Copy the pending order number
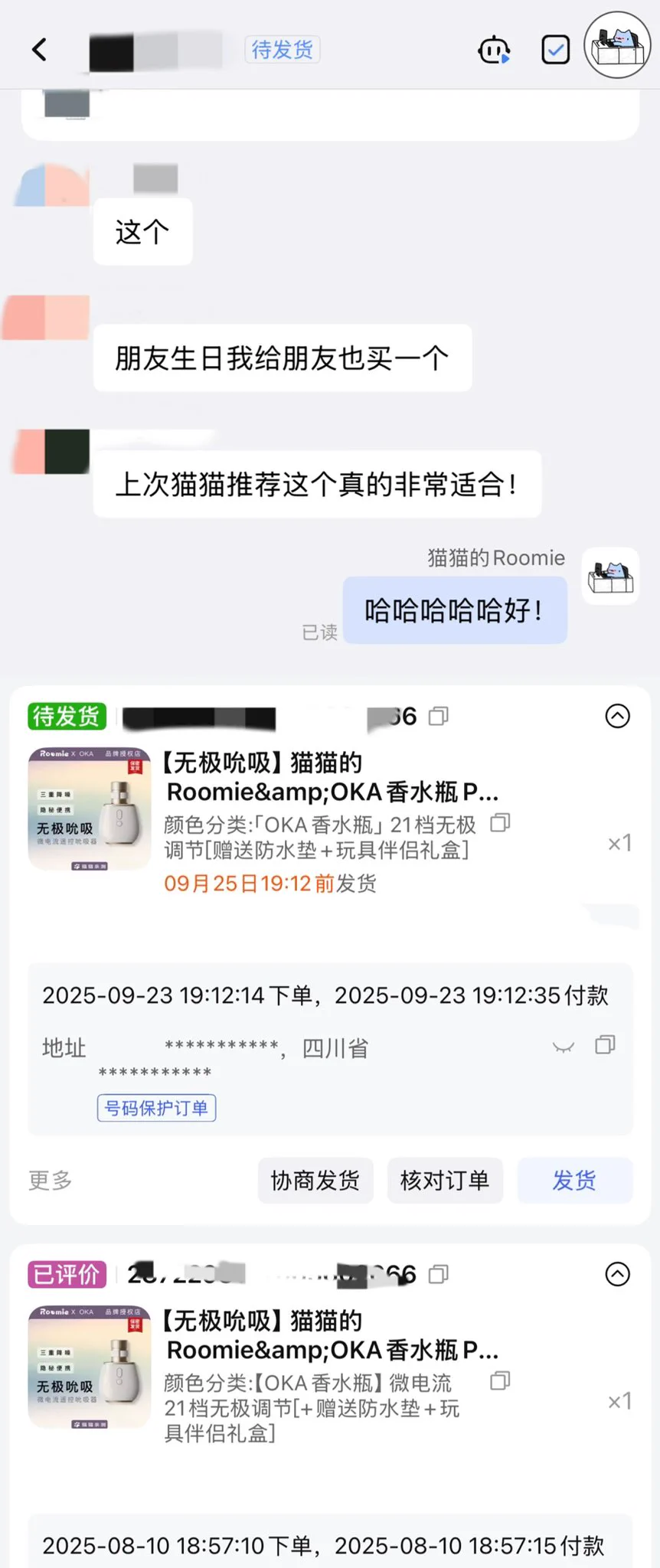The width and height of the screenshot is (660, 1568). pos(438,717)
